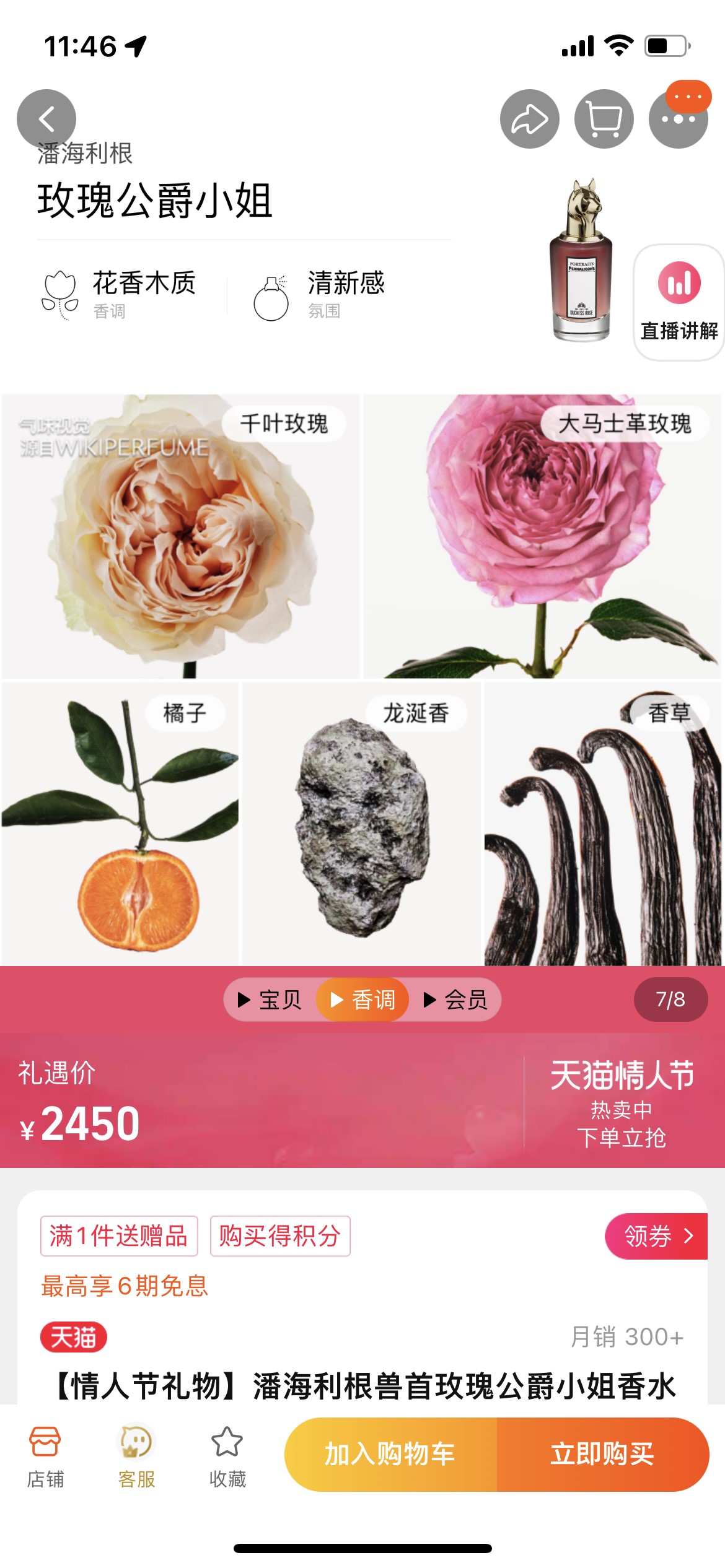Share this perfume listing
Viewport: 725px width, 1568px height.
(x=529, y=118)
